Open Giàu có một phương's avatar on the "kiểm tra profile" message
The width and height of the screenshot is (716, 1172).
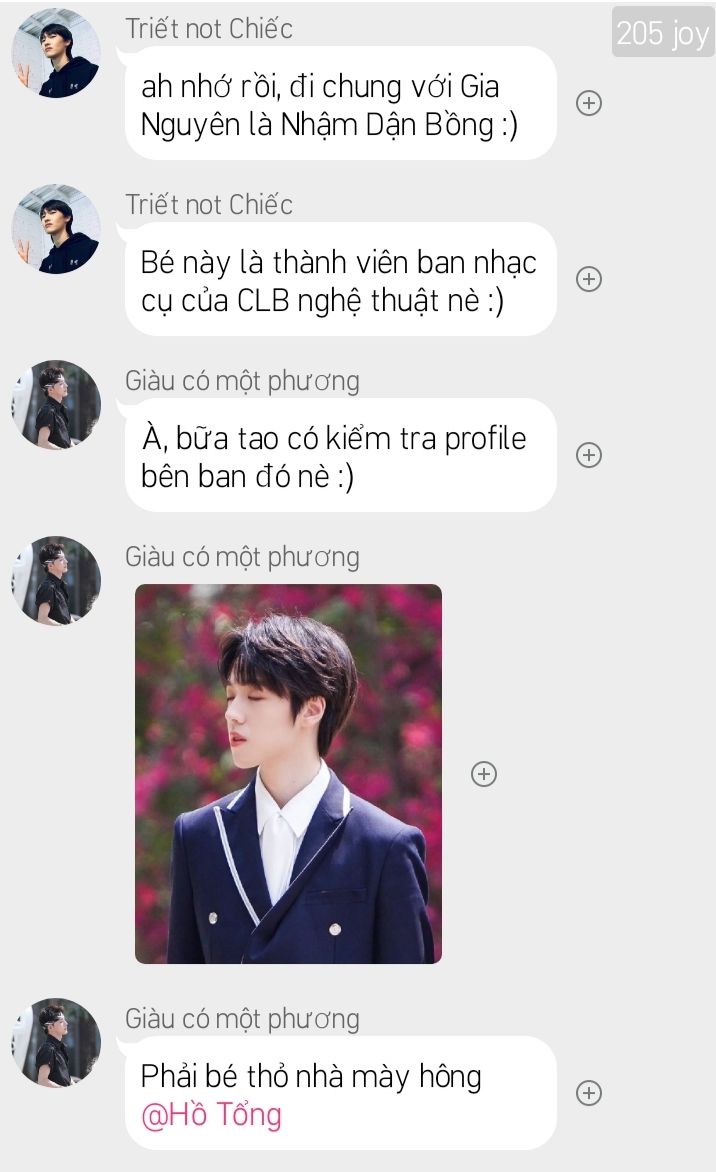point(55,405)
